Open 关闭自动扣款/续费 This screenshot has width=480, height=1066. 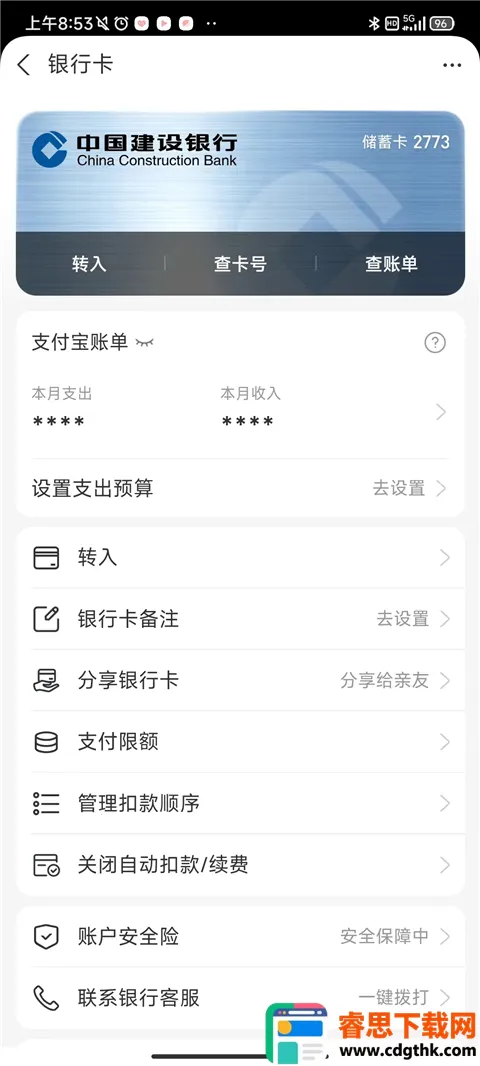coord(240,865)
